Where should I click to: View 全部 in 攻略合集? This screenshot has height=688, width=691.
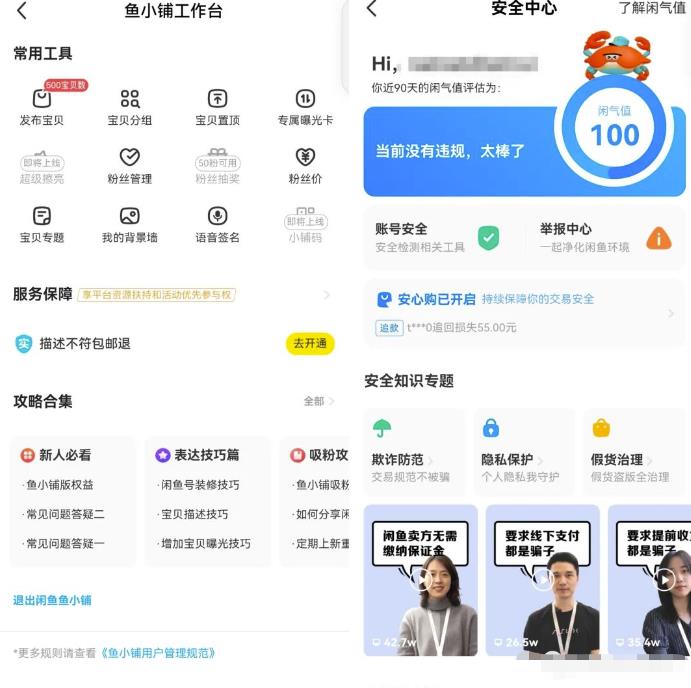(x=318, y=401)
